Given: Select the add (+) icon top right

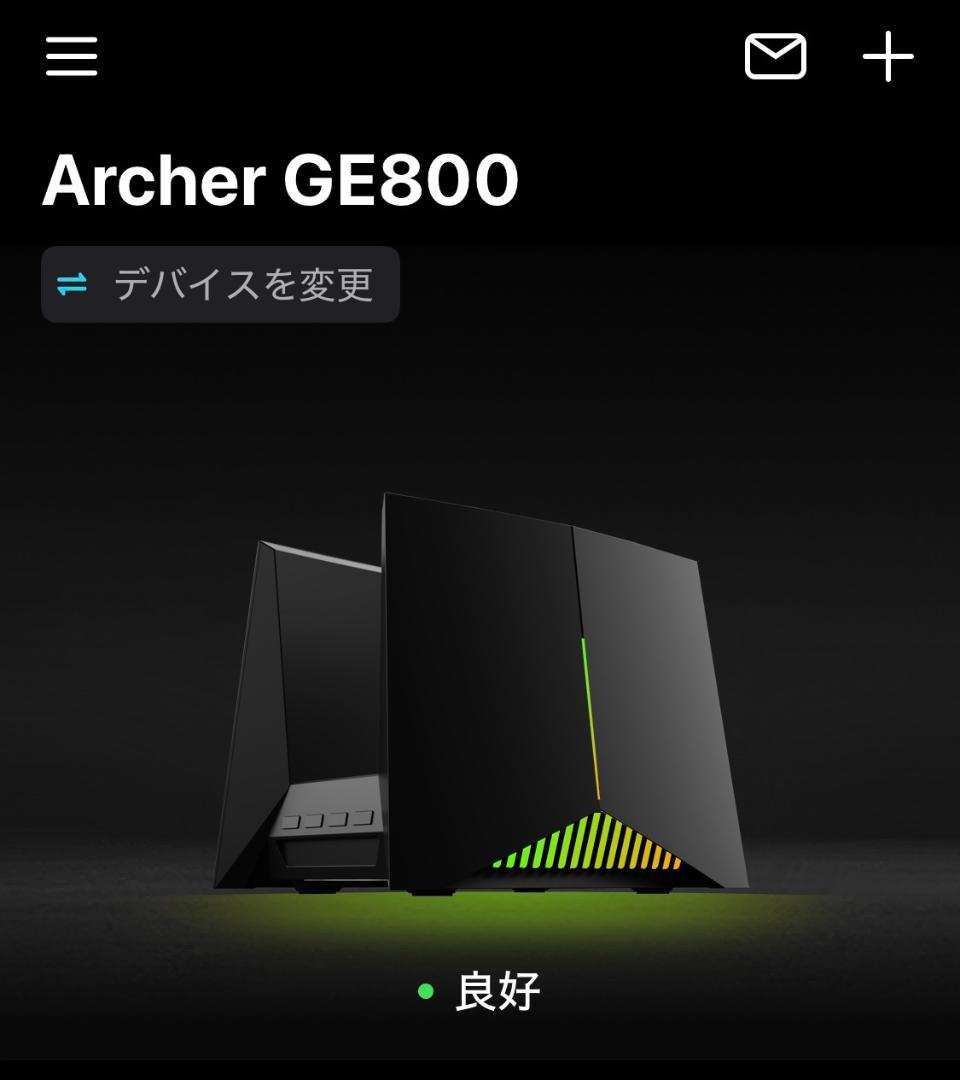Looking at the screenshot, I should (889, 57).
